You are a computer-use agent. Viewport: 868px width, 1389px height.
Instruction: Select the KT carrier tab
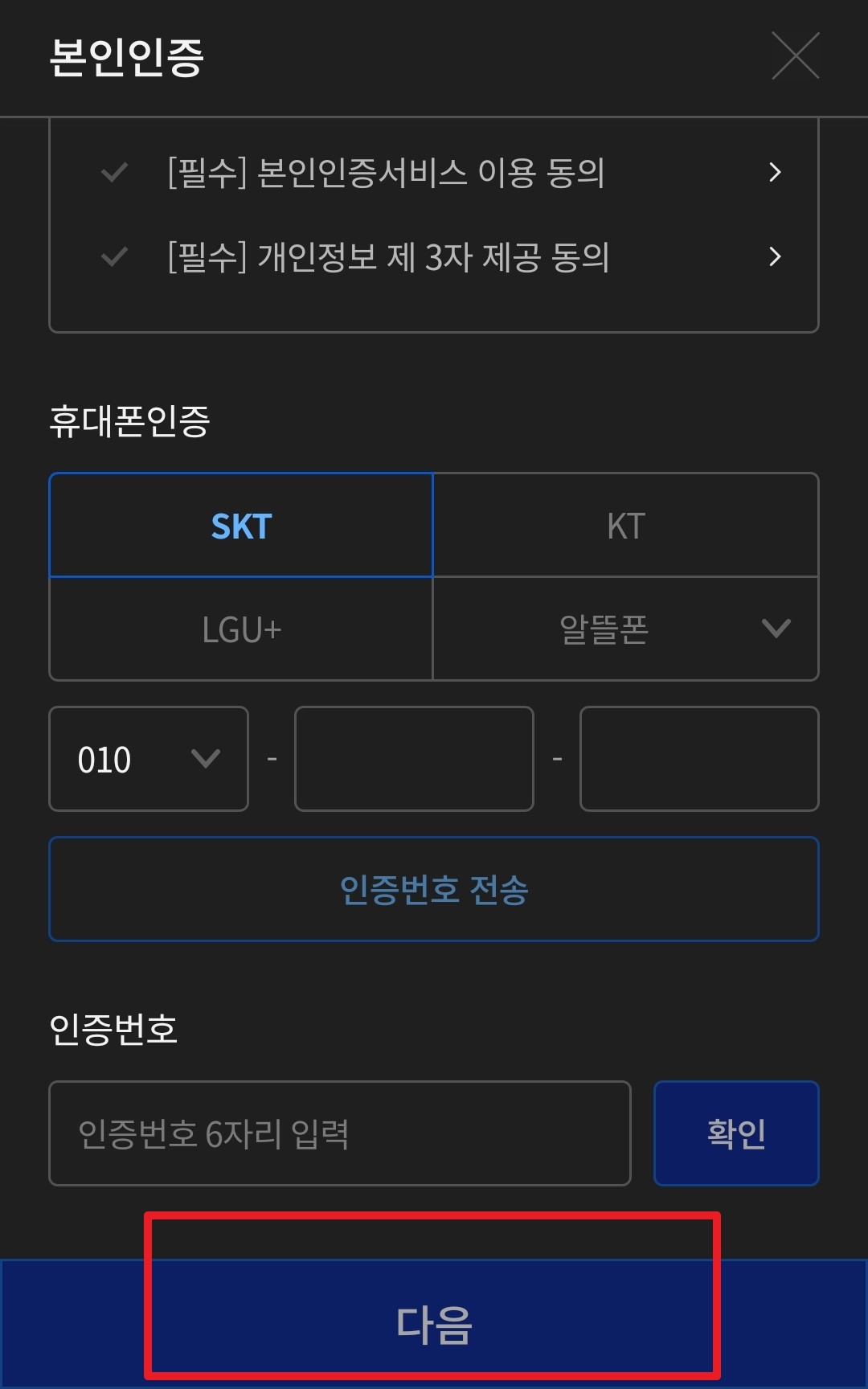point(626,525)
